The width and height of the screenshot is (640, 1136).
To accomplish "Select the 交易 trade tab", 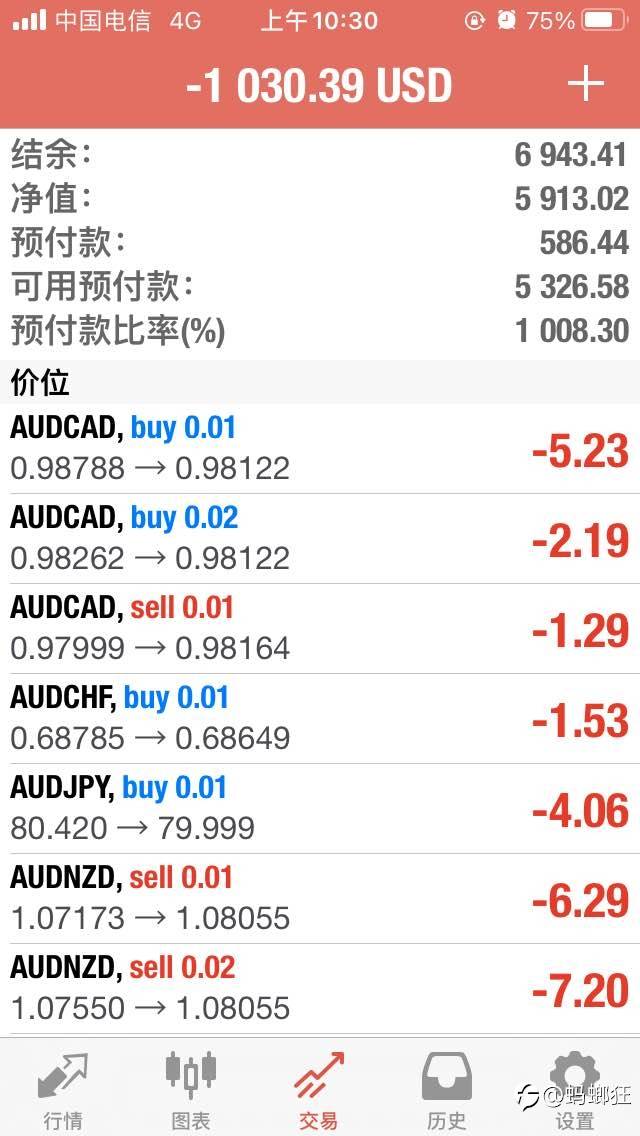I will pos(319,1088).
